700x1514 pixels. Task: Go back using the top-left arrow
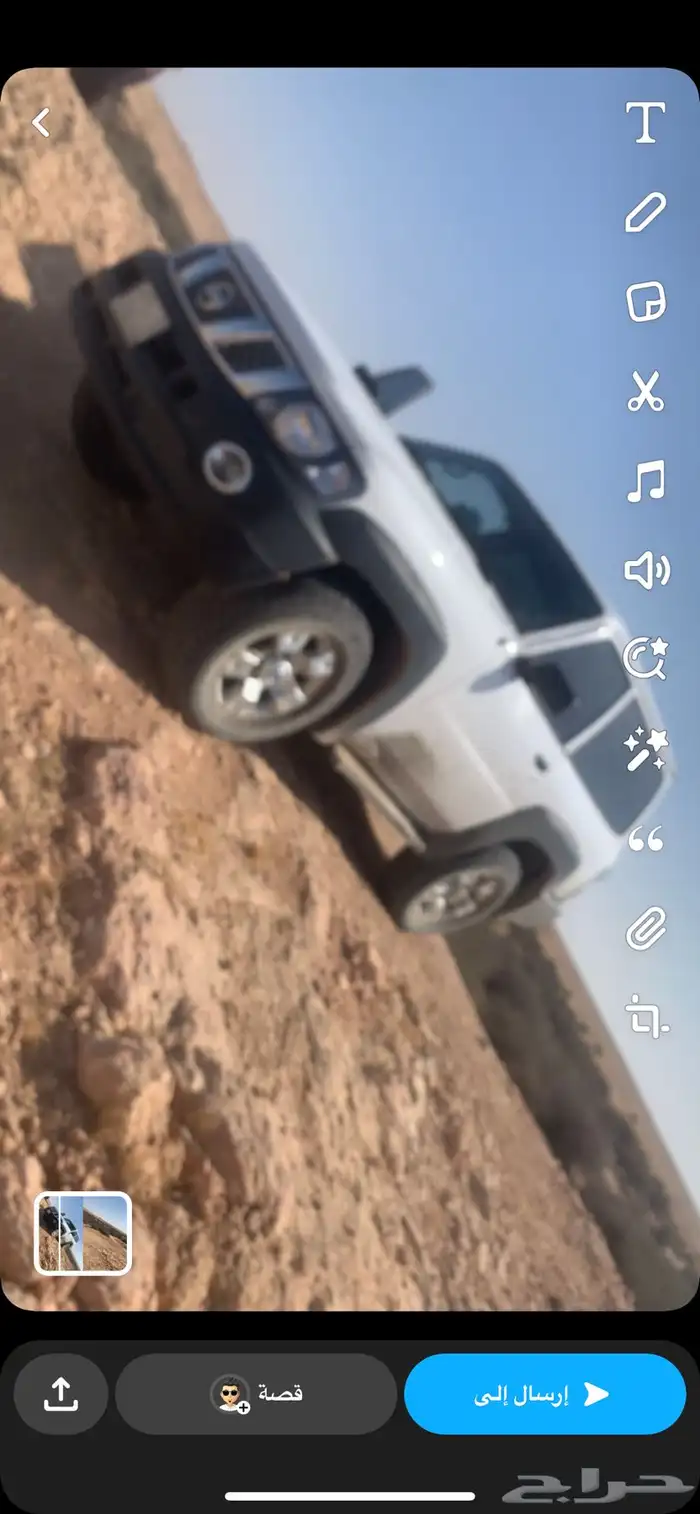tap(41, 123)
